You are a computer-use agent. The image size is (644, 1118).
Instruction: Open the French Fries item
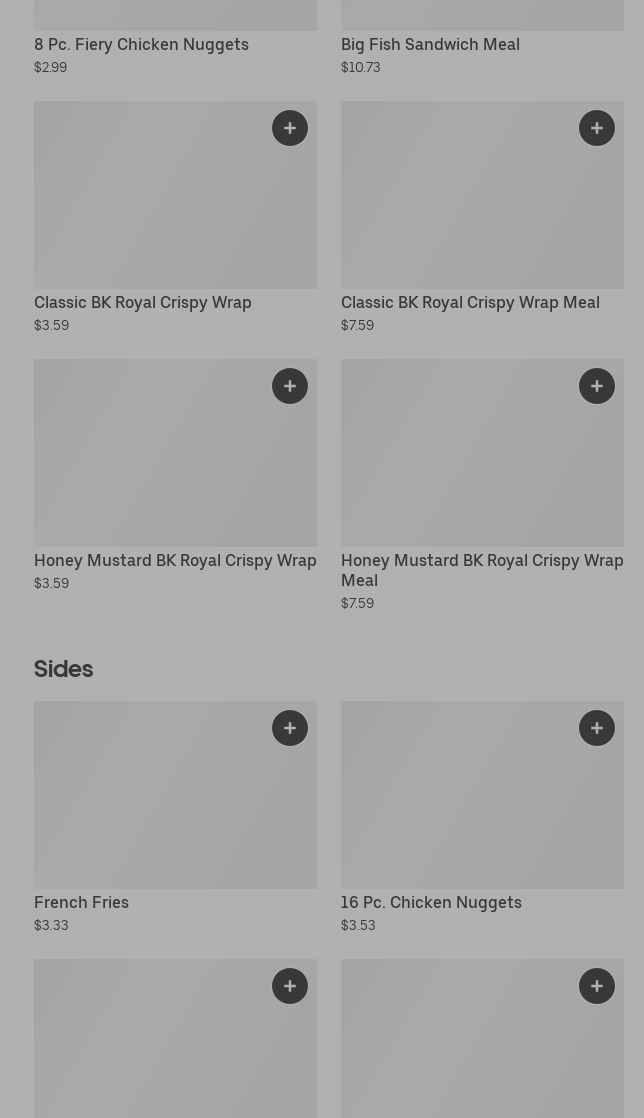pyautogui.click(x=82, y=902)
